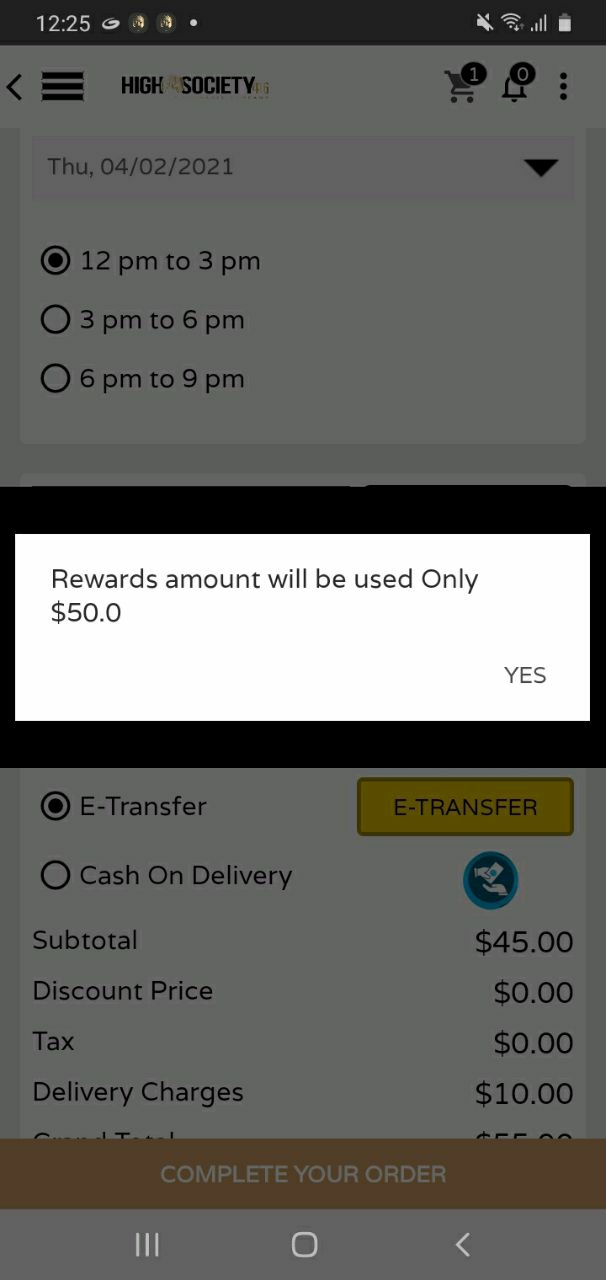Viewport: 606px width, 1280px height.
Task: Open the shopping cart
Action: click(462, 86)
